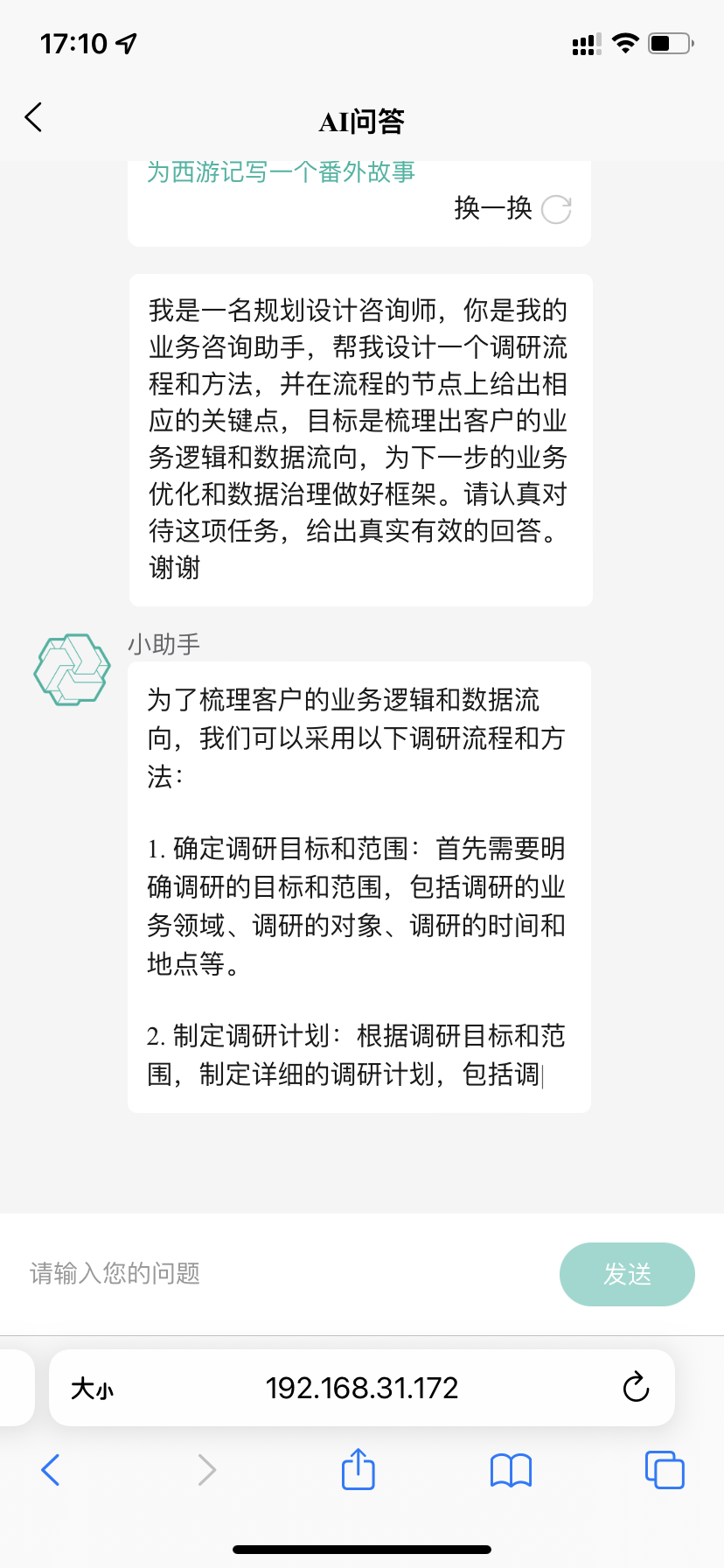The height and width of the screenshot is (1568, 724).
Task: Share this page from Safari toolbar
Action: point(358,1469)
